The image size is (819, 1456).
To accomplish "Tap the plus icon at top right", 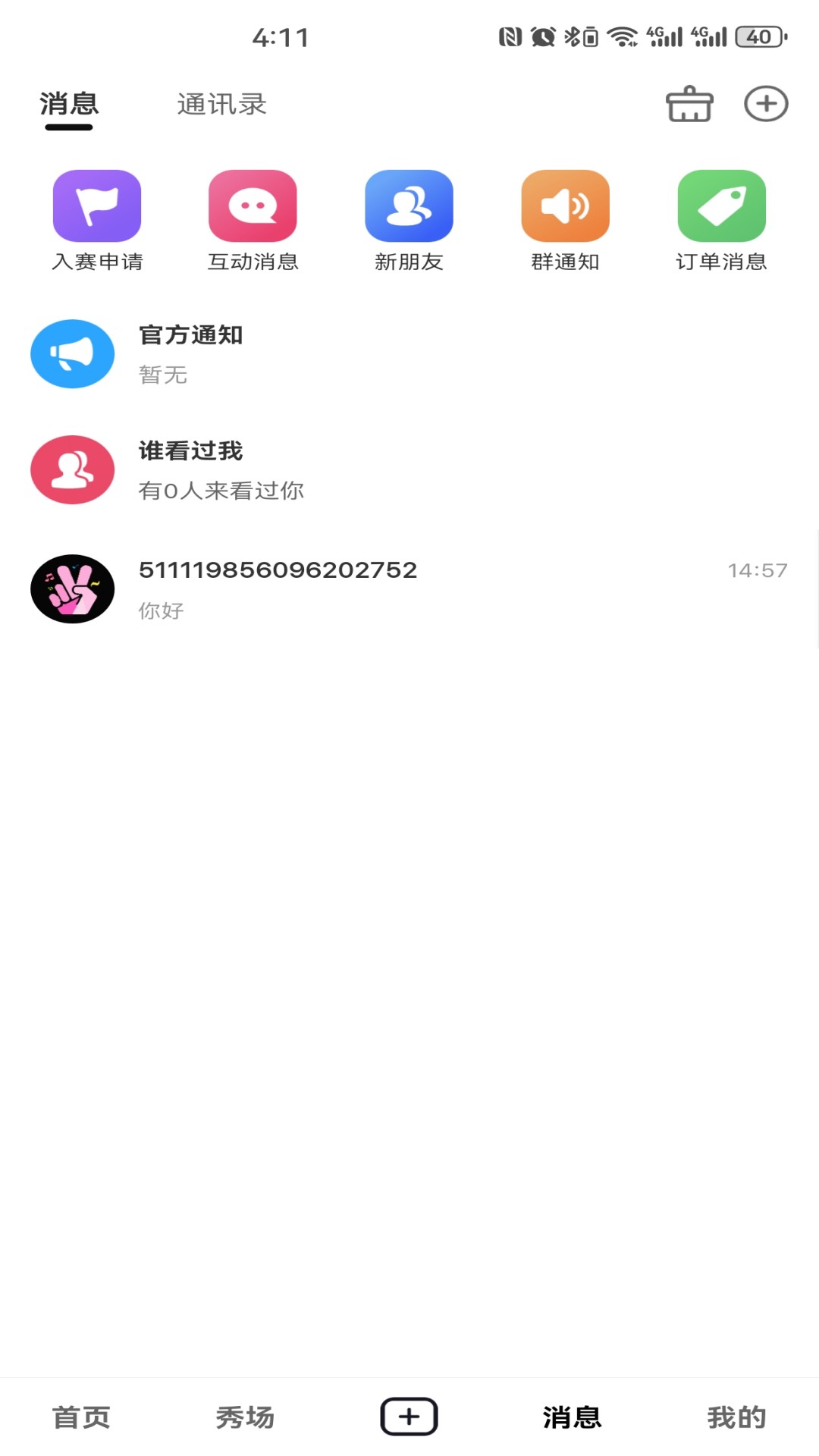I will click(765, 104).
